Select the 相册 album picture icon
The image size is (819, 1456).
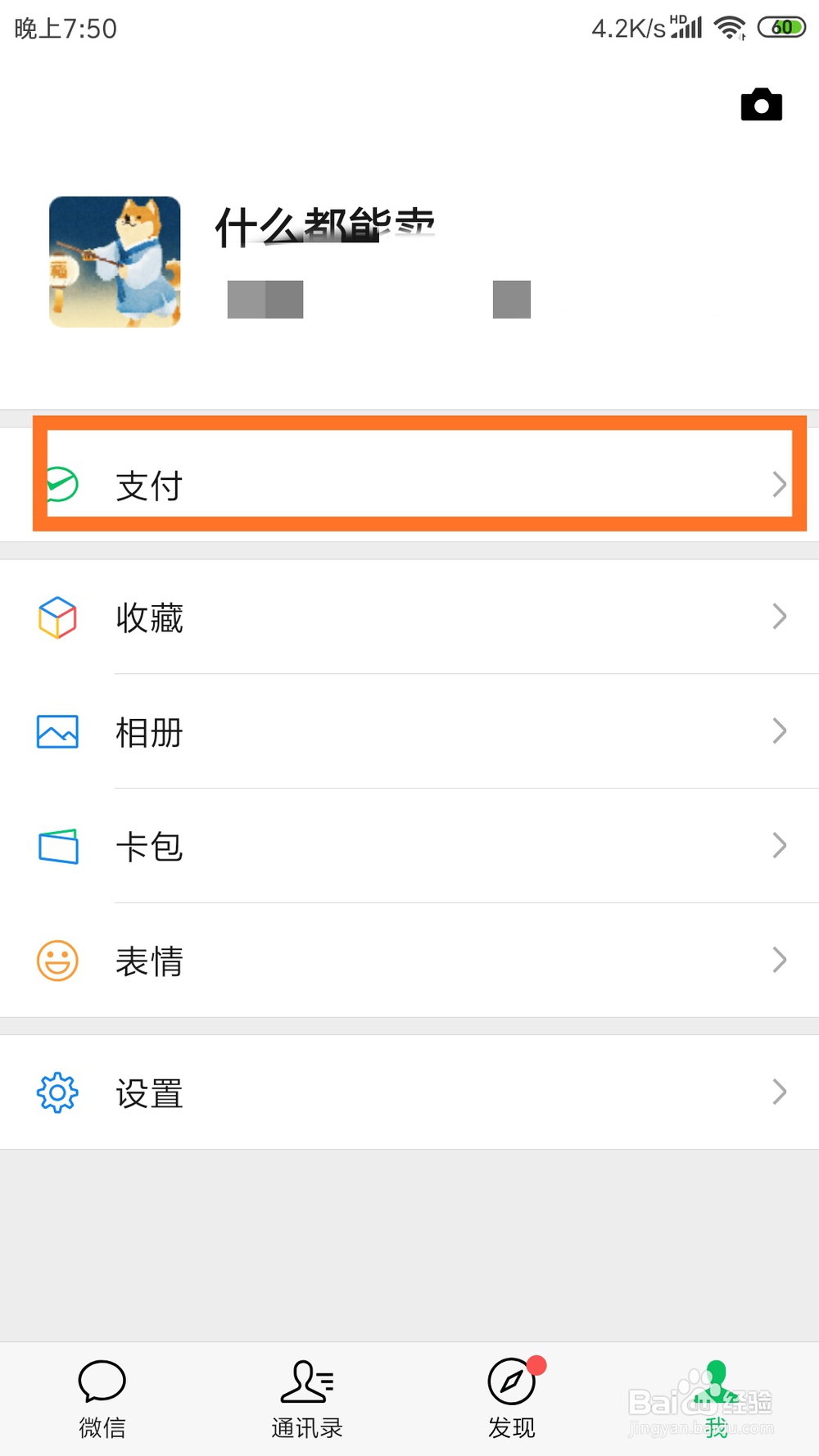(x=57, y=732)
